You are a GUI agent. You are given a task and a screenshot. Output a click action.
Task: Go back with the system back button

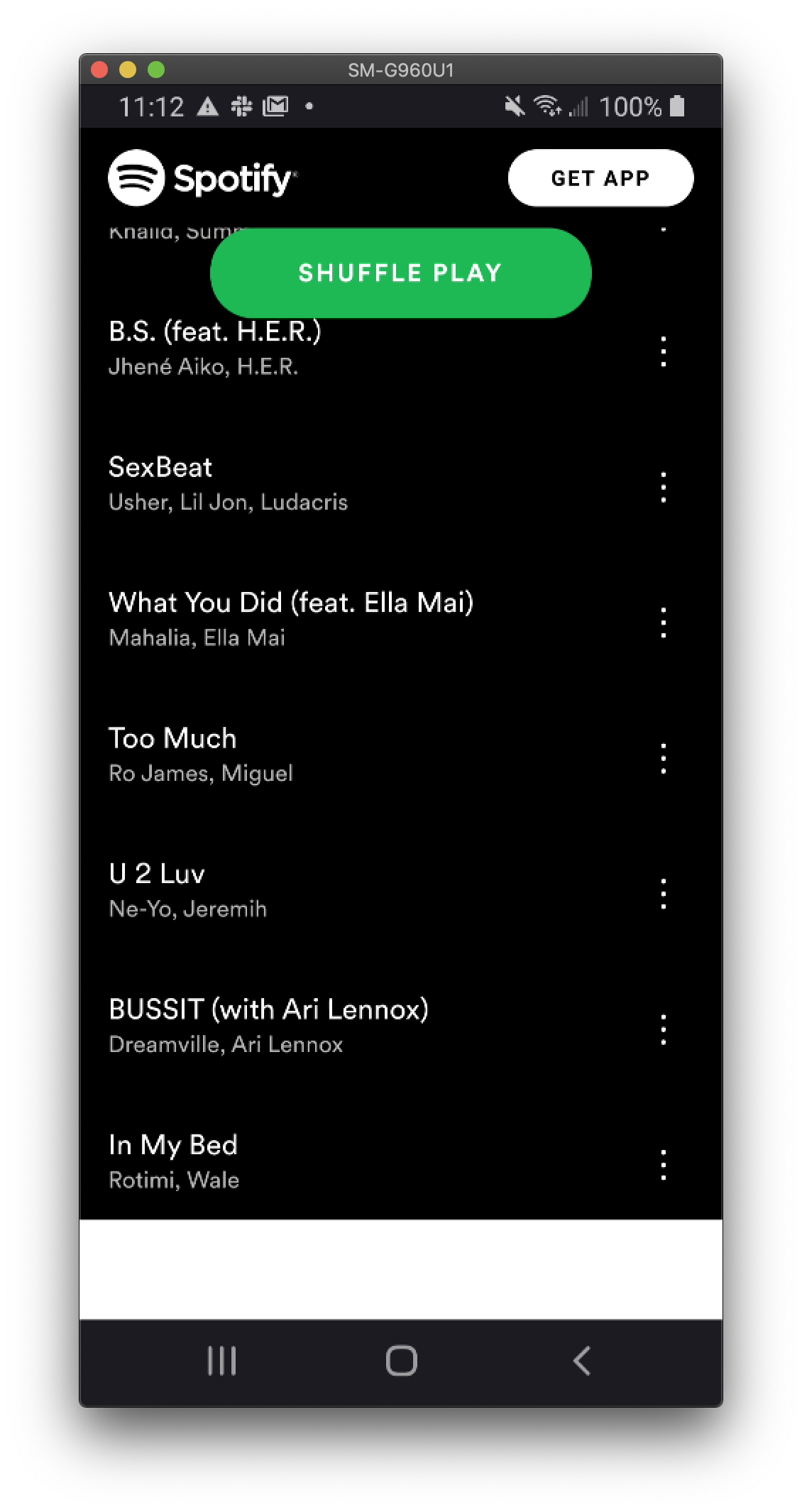point(581,1361)
